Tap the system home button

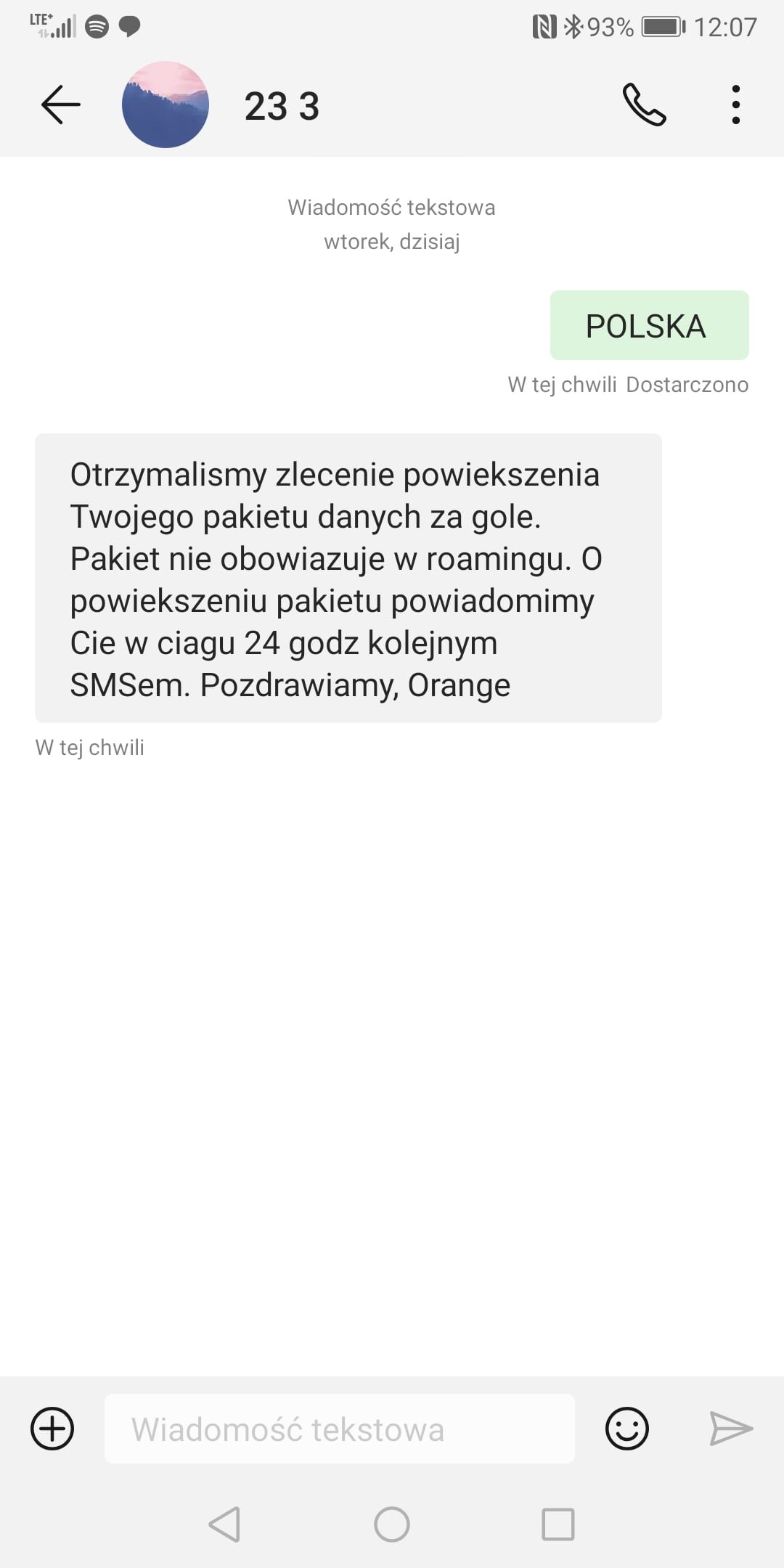pyautogui.click(x=392, y=1524)
